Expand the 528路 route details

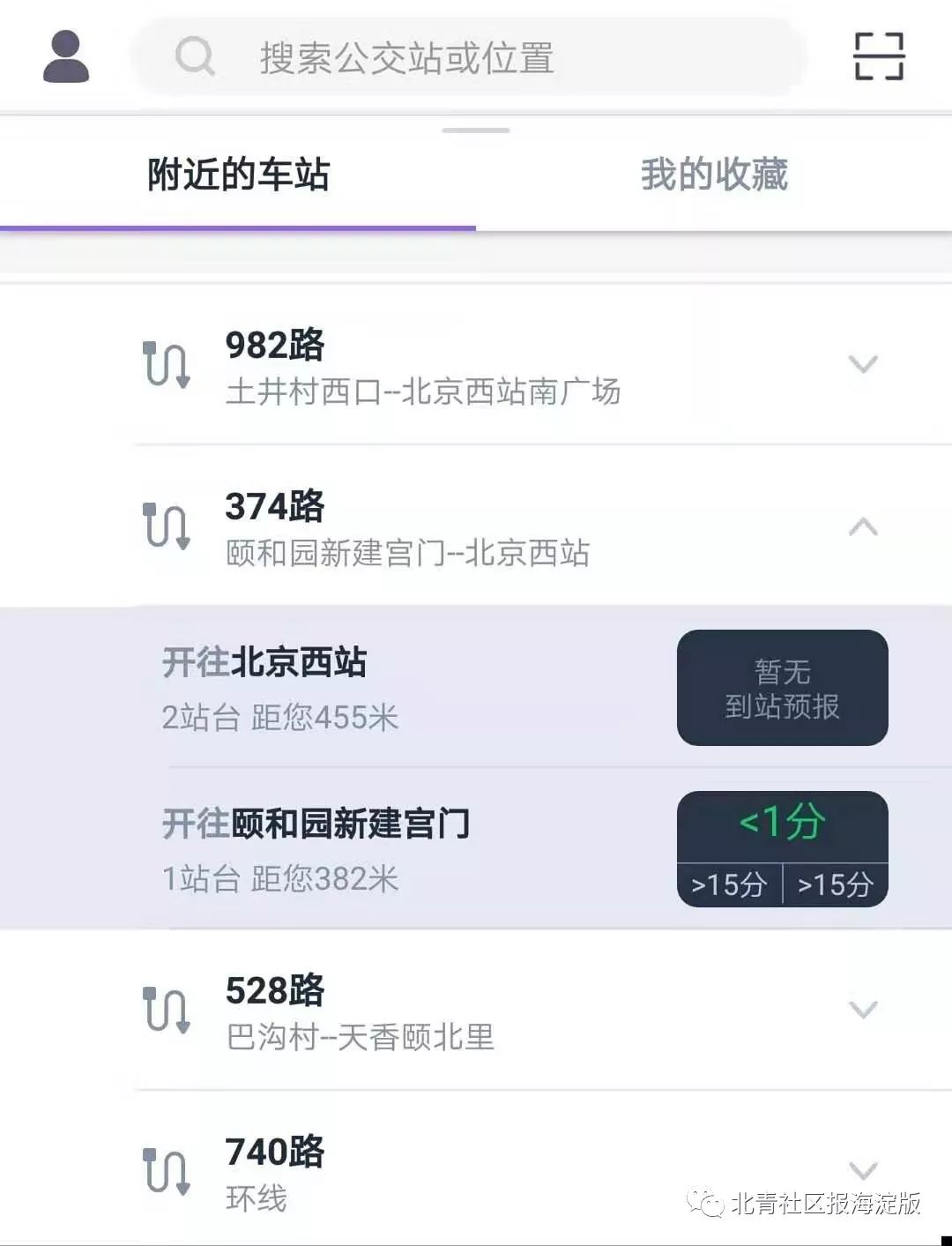(x=861, y=1010)
